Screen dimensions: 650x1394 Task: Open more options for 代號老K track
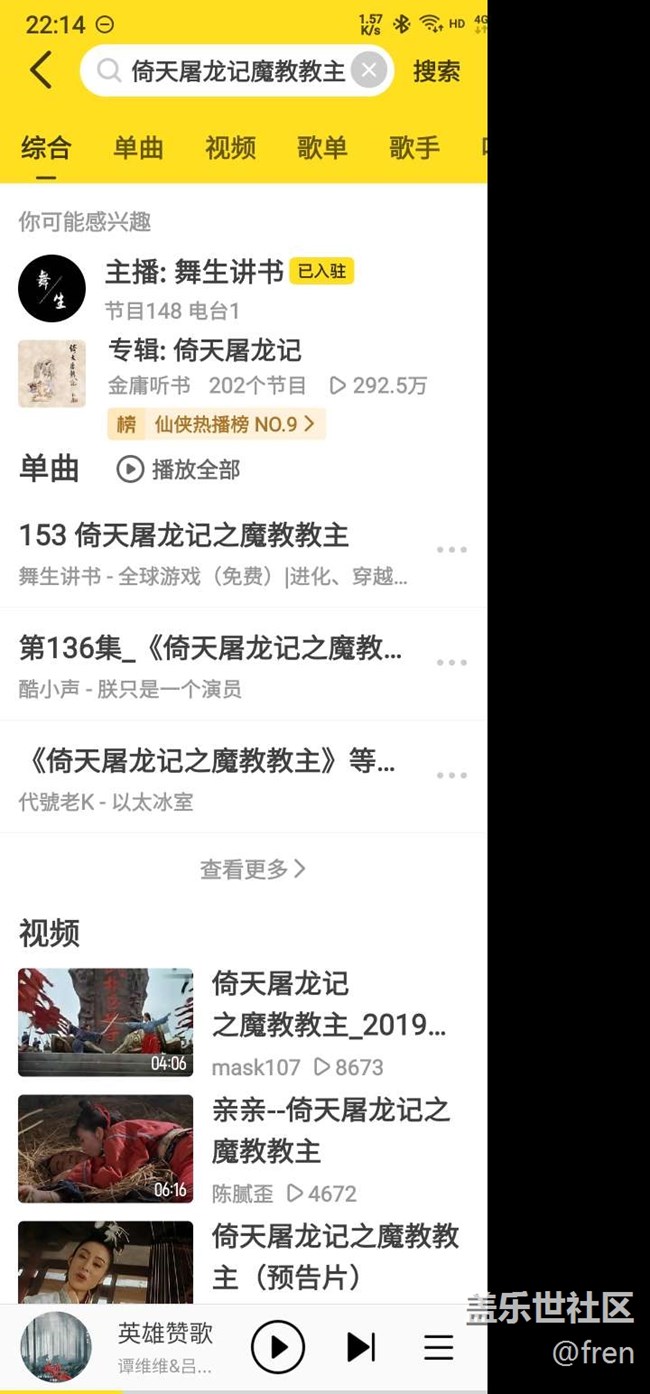(451, 775)
